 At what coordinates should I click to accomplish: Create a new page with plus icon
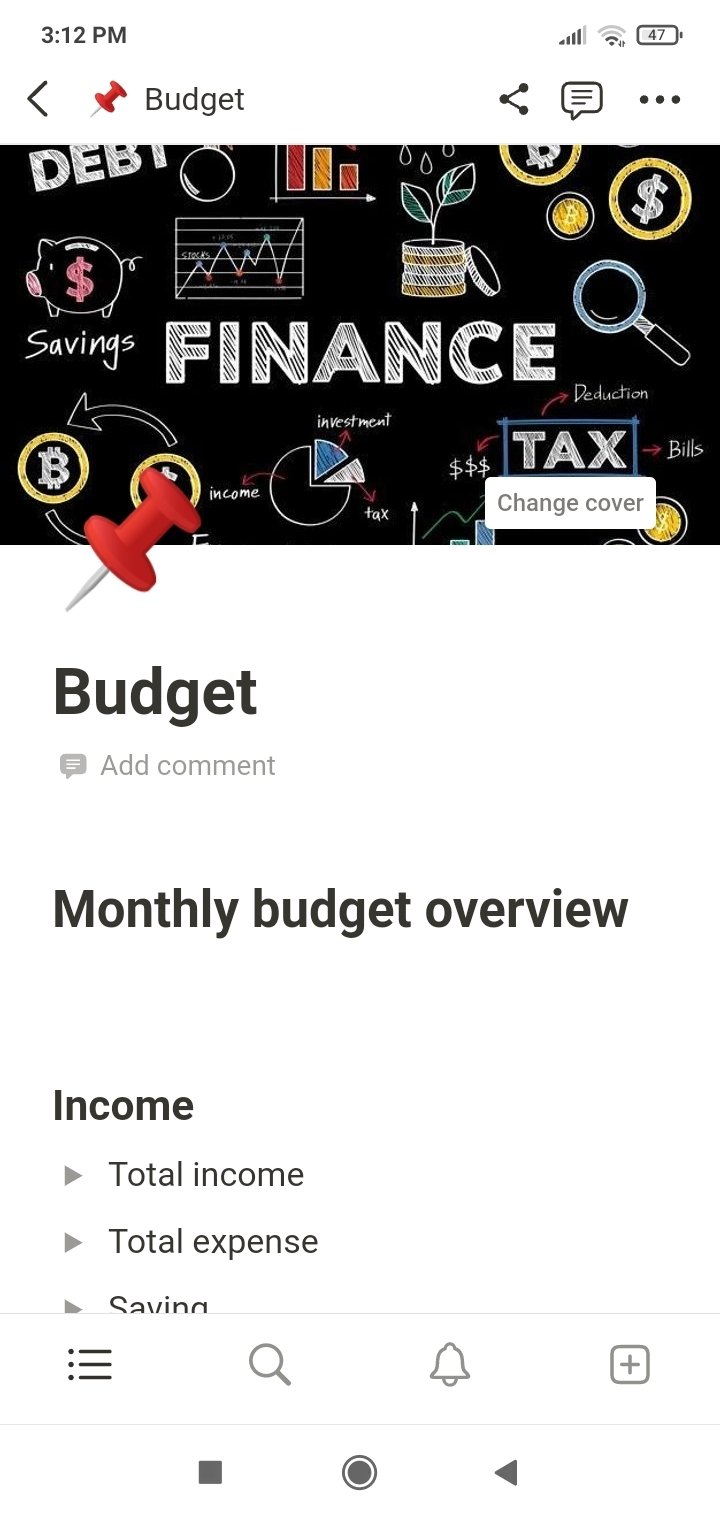click(630, 1364)
